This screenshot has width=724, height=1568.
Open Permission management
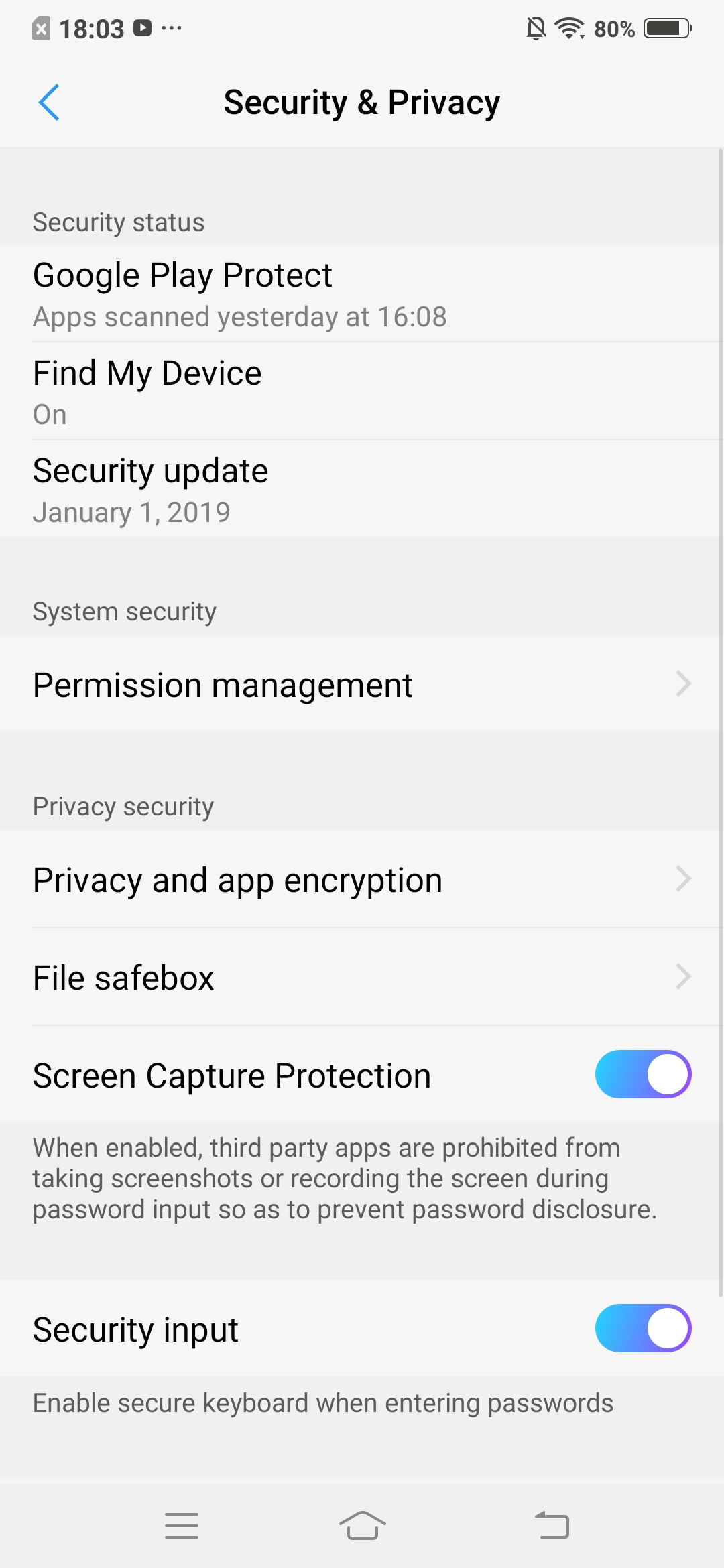(362, 684)
